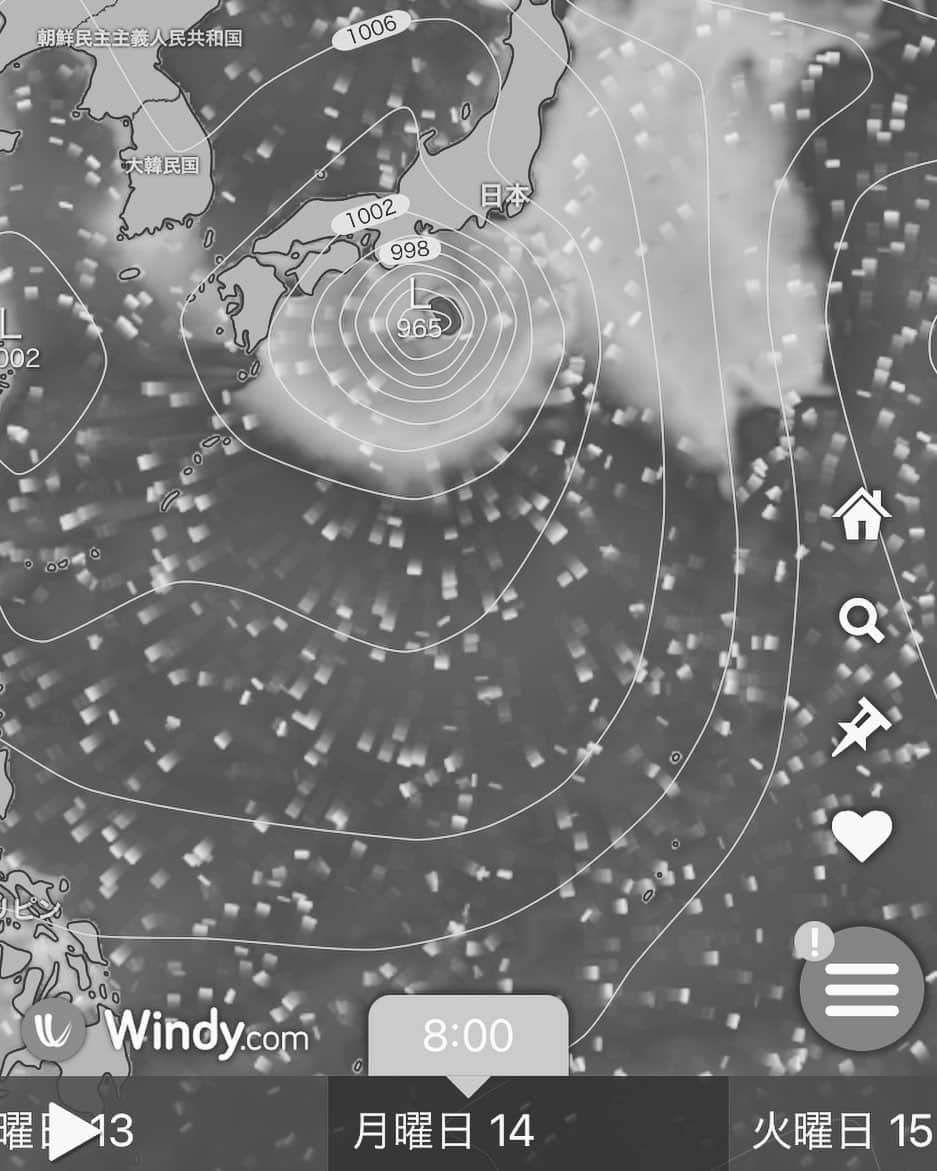The height and width of the screenshot is (1171, 937).
Task: Tap the home location icon
Action: [x=861, y=516]
